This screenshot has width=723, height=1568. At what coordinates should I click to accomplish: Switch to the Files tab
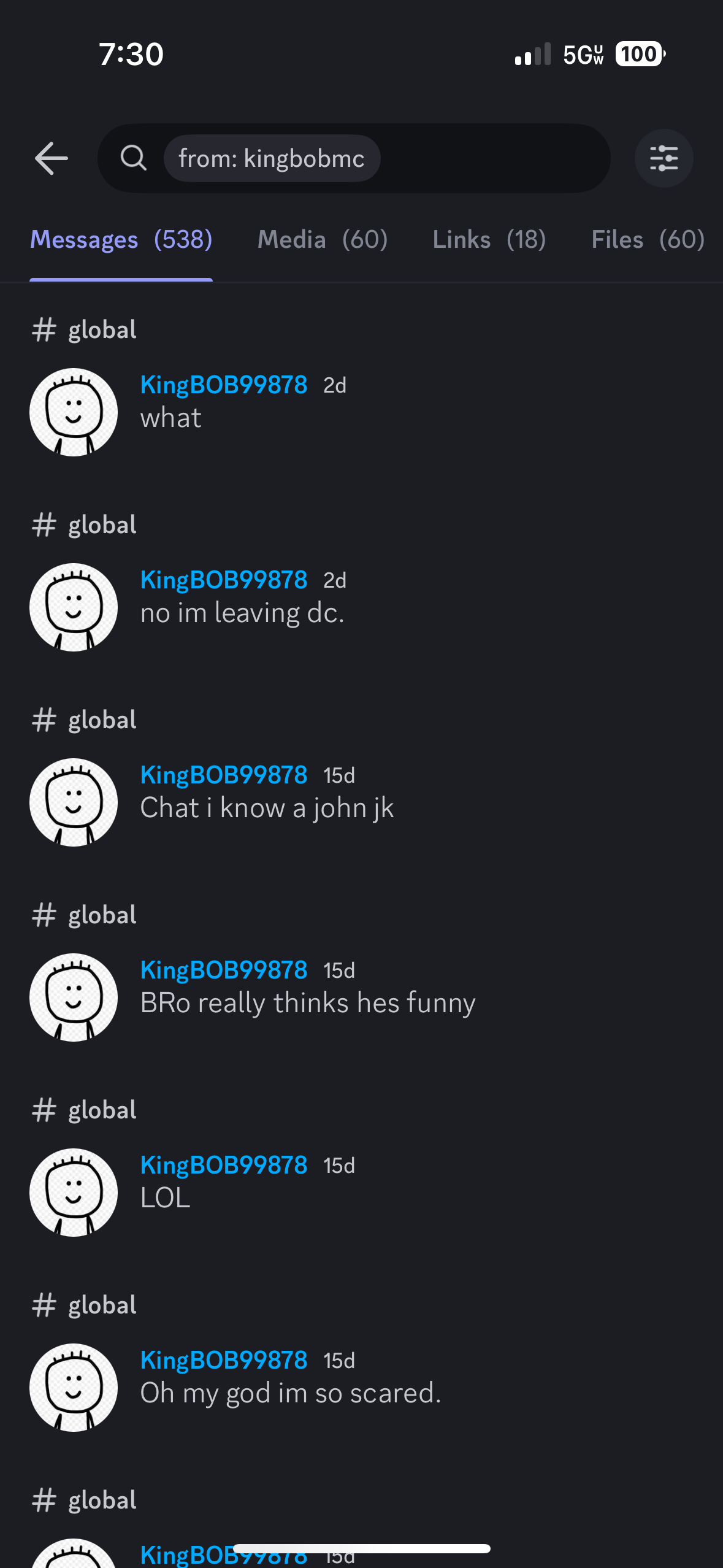(x=648, y=240)
